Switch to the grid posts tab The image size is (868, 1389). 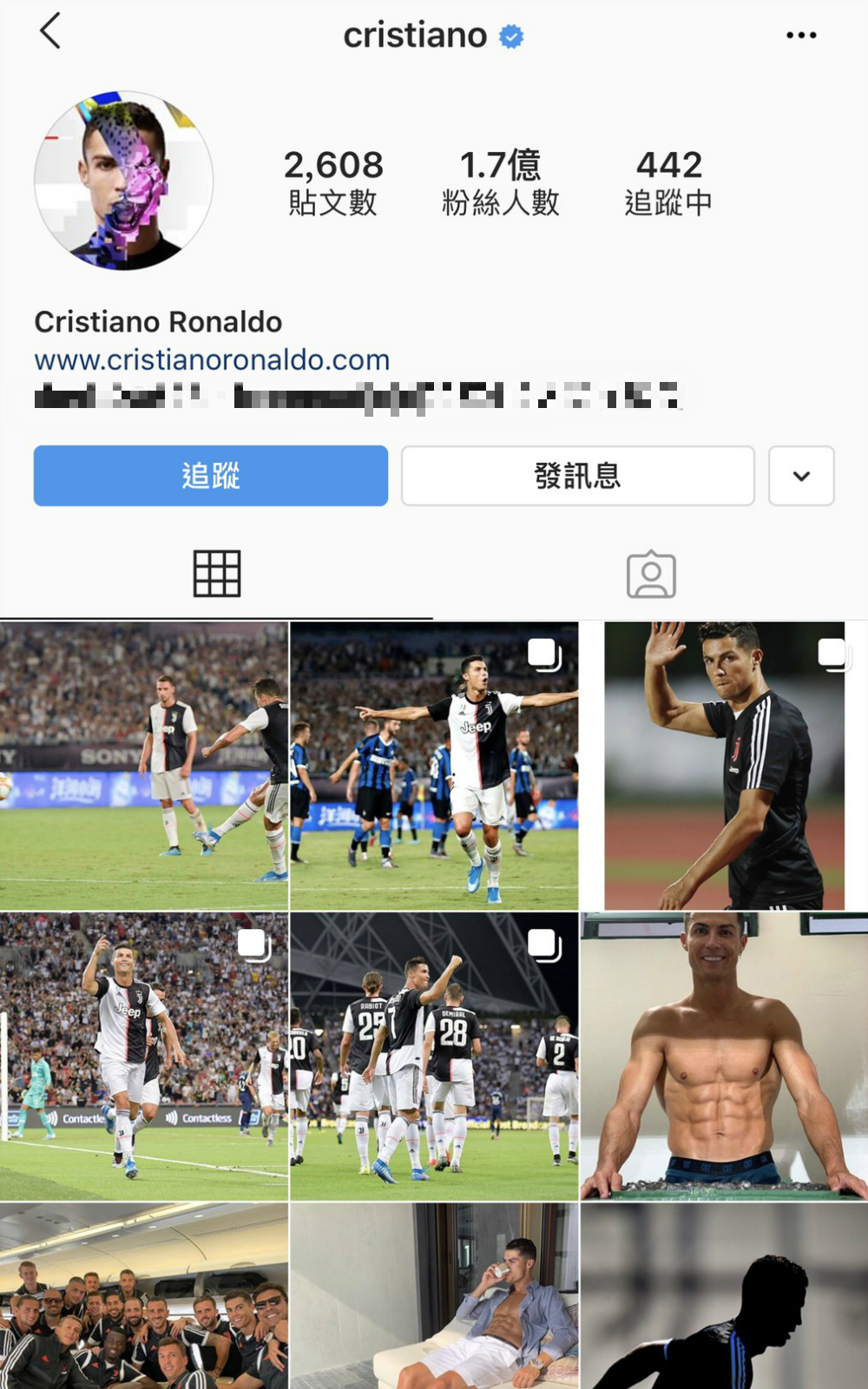point(216,574)
